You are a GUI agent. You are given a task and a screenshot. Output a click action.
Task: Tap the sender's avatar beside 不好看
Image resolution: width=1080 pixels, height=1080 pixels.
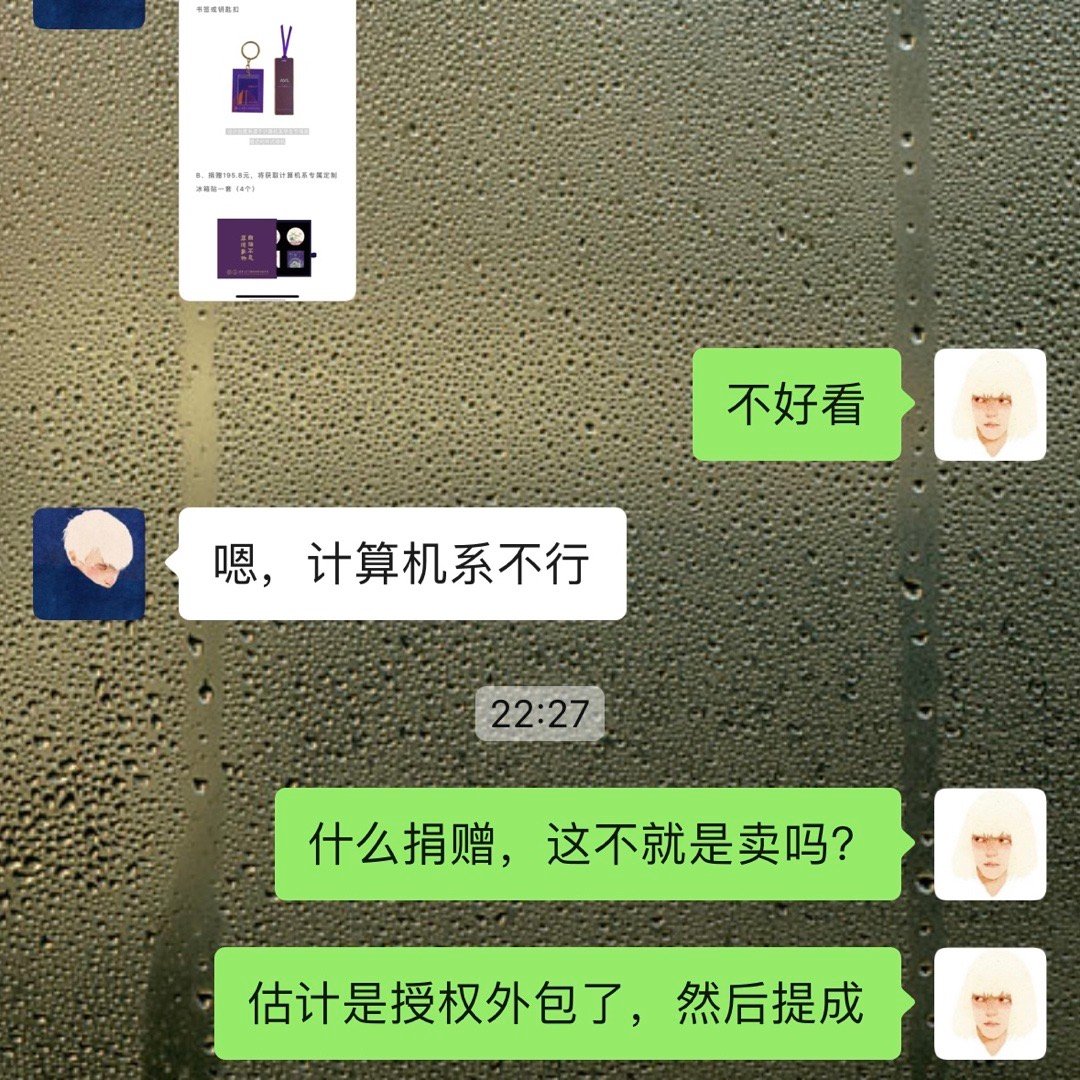coord(989,404)
